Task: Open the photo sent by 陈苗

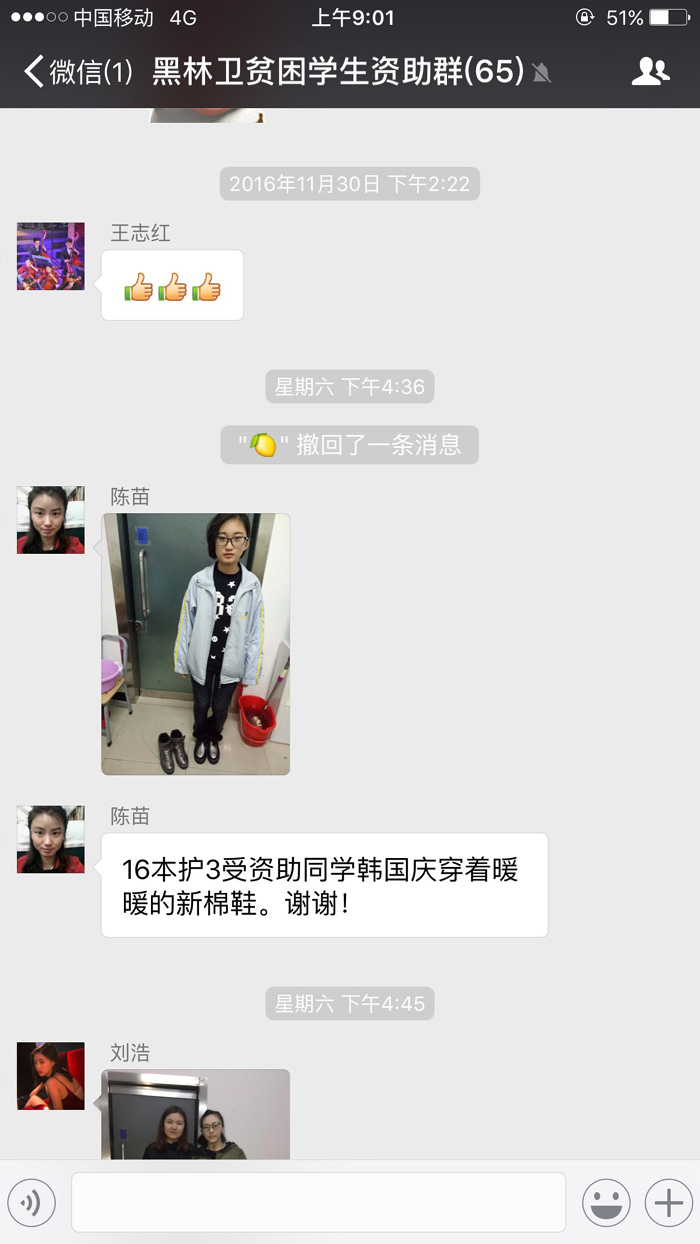Action: click(196, 644)
